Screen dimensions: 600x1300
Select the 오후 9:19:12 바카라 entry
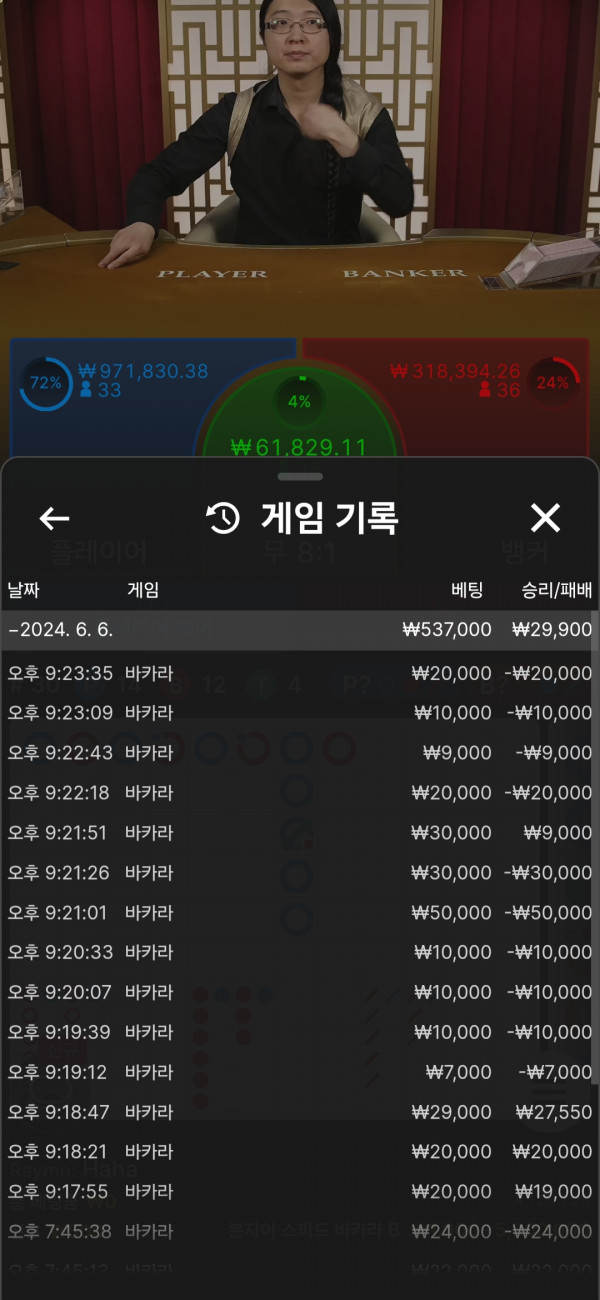298,1072
